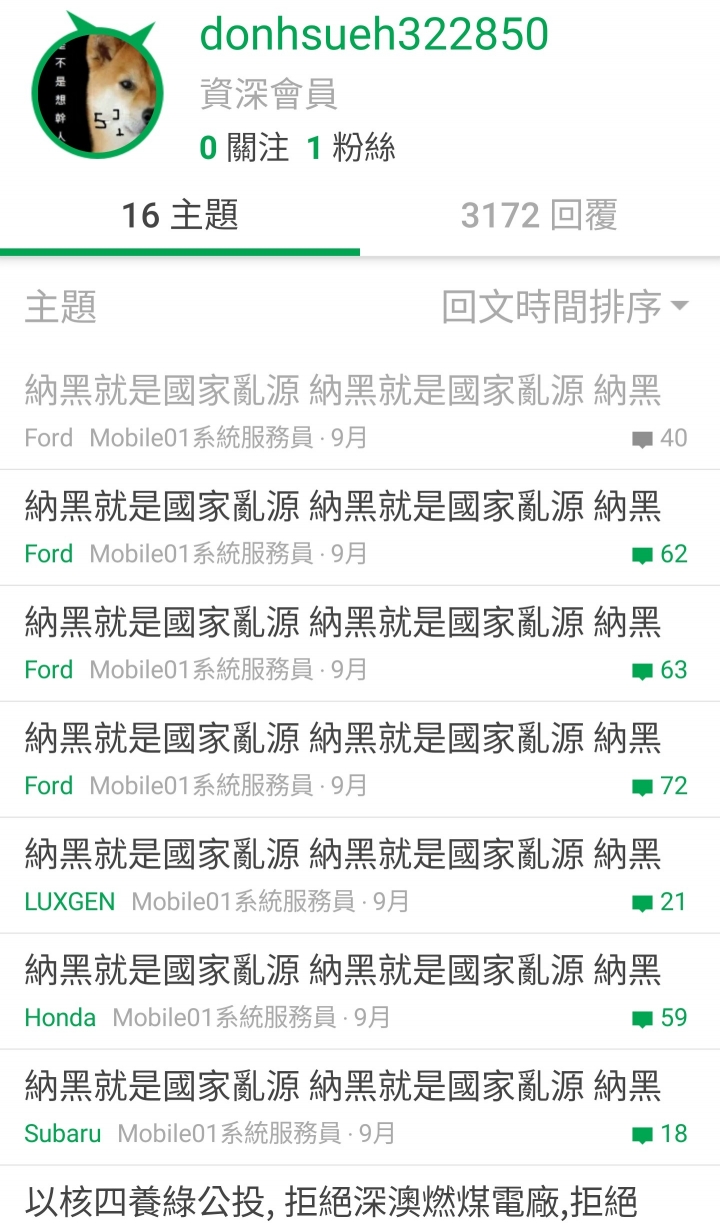Select the 16 主題 tab
The height and width of the screenshot is (1223, 720).
(180, 215)
